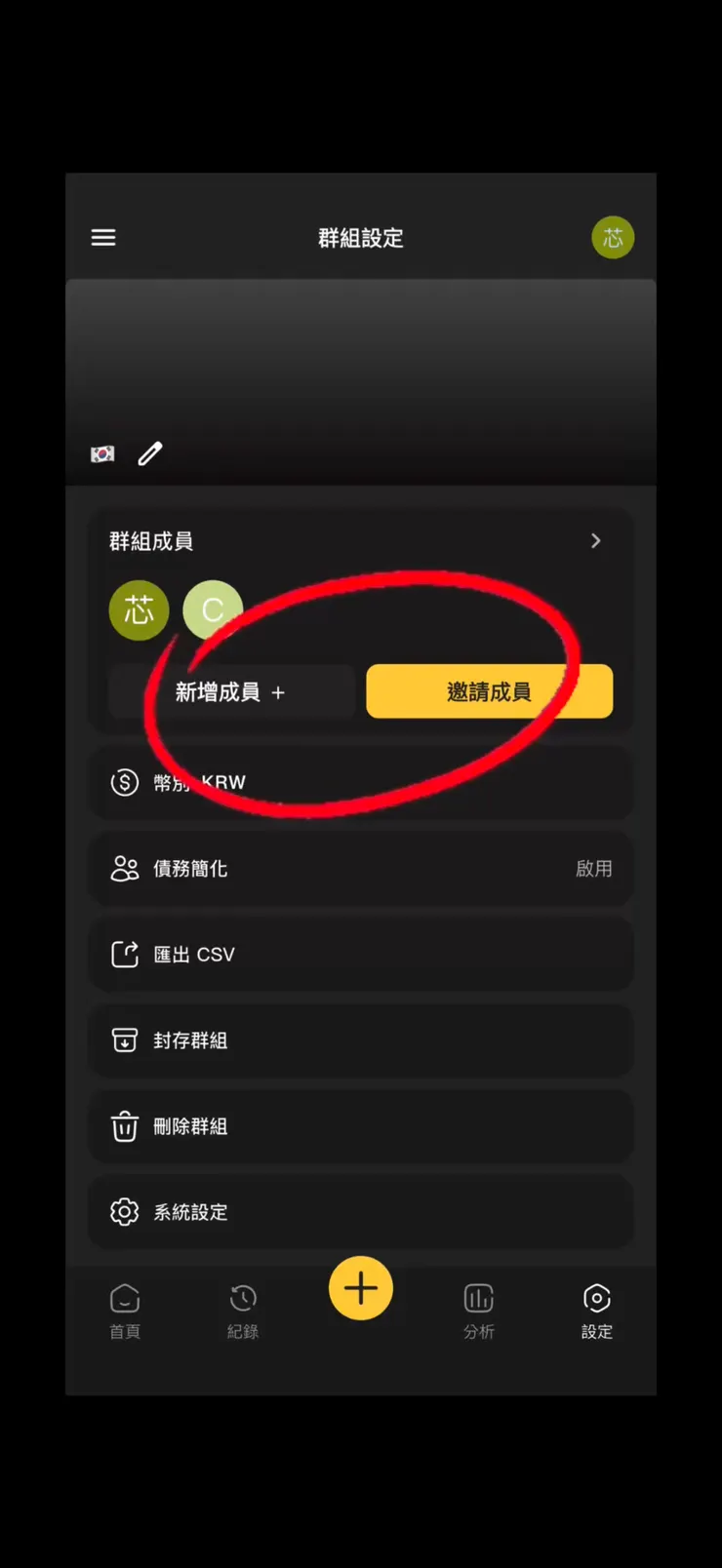The image size is (722, 1568).
Task: Click the 封存群組 archive box icon
Action: pos(124,1040)
